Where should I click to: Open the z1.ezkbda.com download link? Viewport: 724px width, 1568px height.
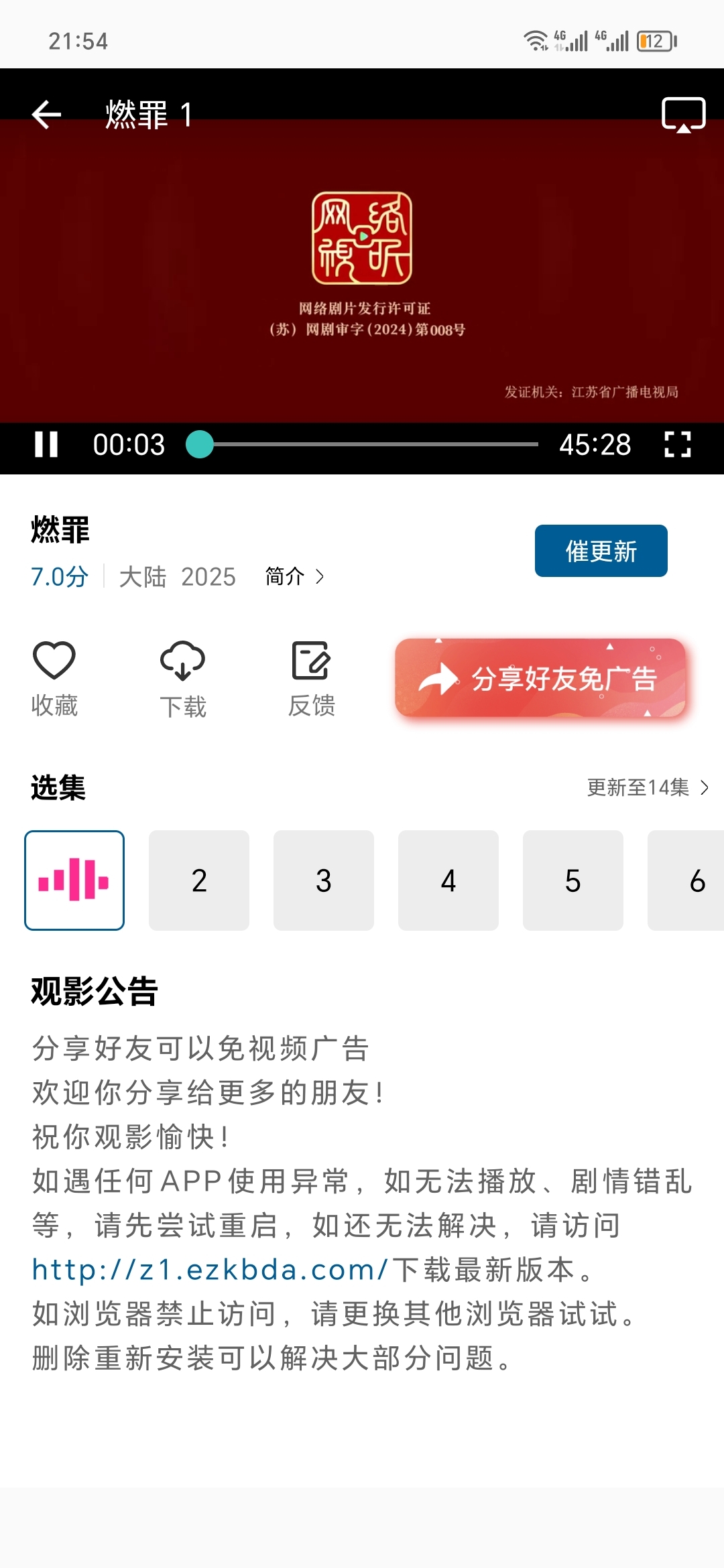[210, 1270]
